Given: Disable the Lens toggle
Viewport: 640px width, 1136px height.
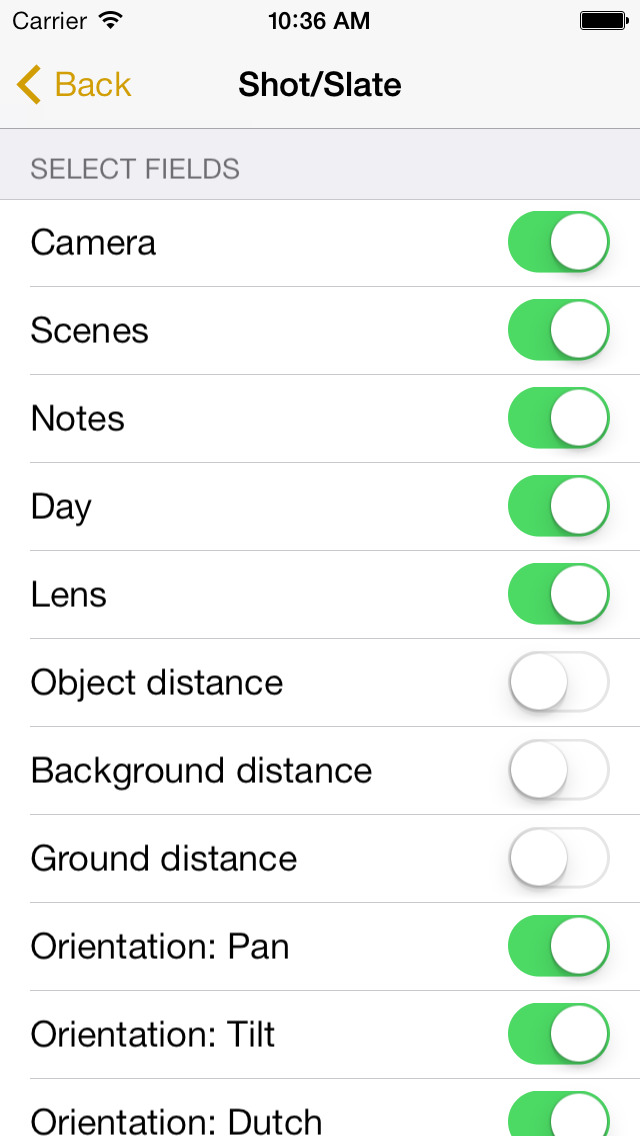Looking at the screenshot, I should point(559,594).
